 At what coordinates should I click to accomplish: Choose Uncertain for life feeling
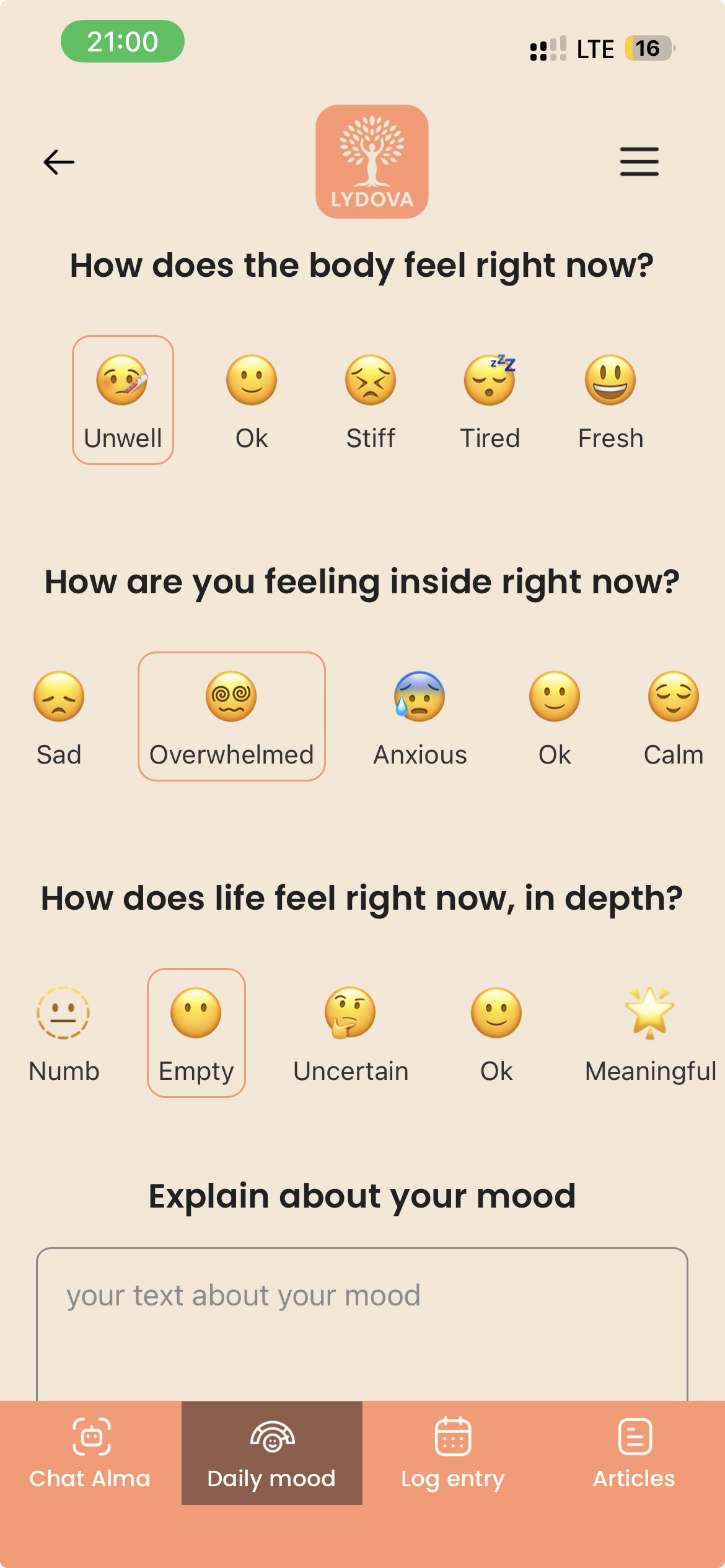point(351,1034)
